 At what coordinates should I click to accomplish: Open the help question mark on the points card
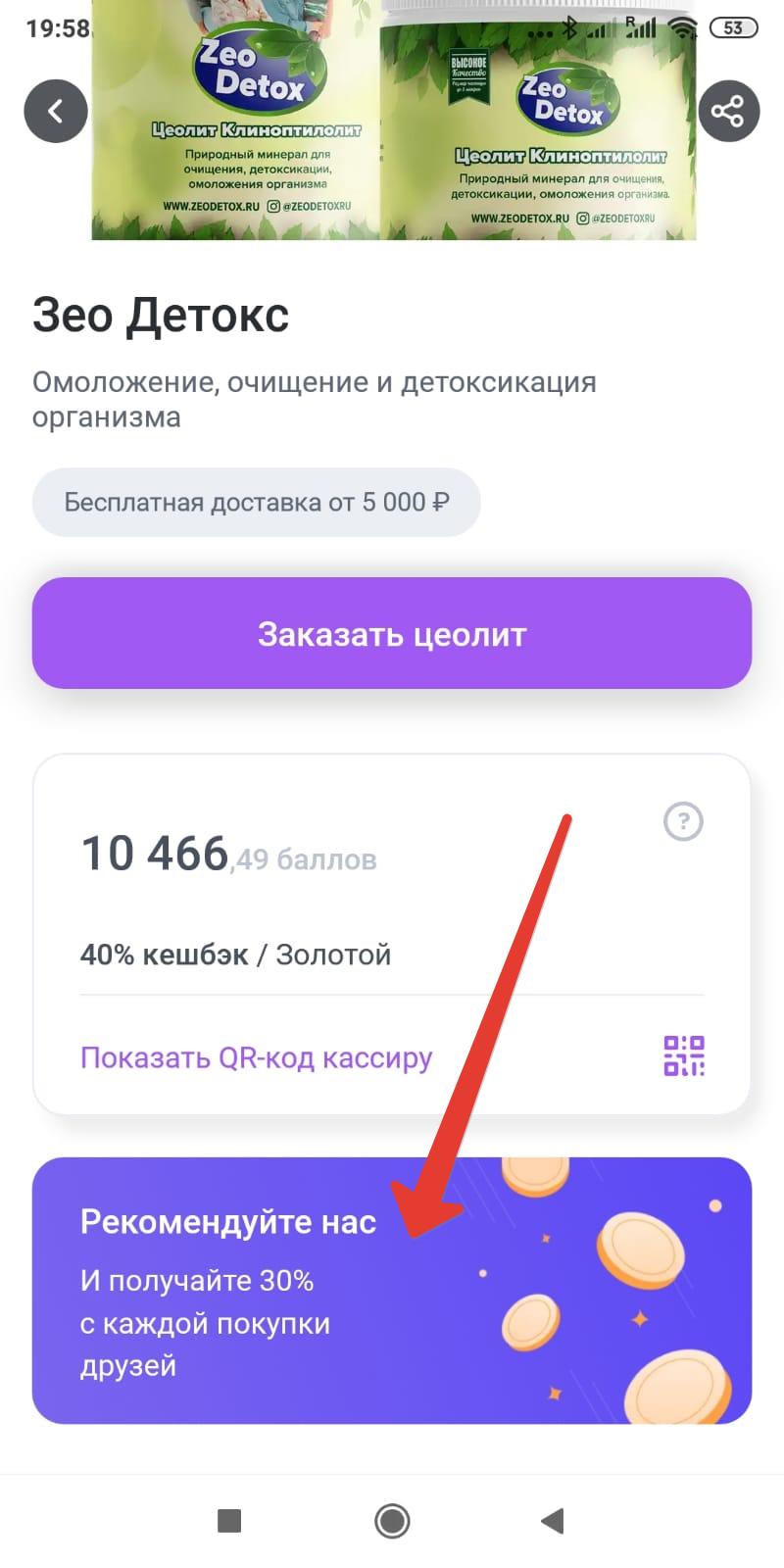coord(683,821)
